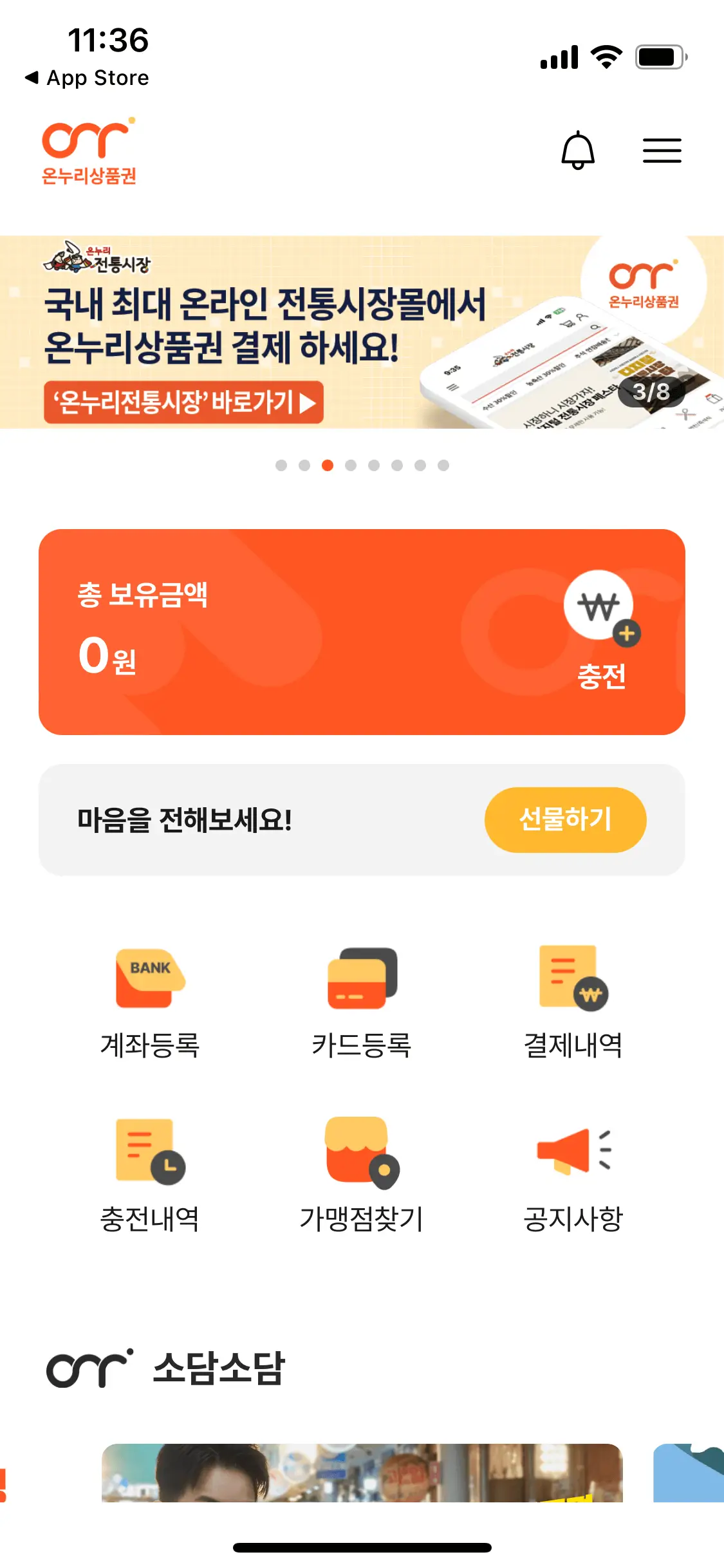Open the hamburger navigation menu
The height and width of the screenshot is (1568, 724).
[x=662, y=150]
